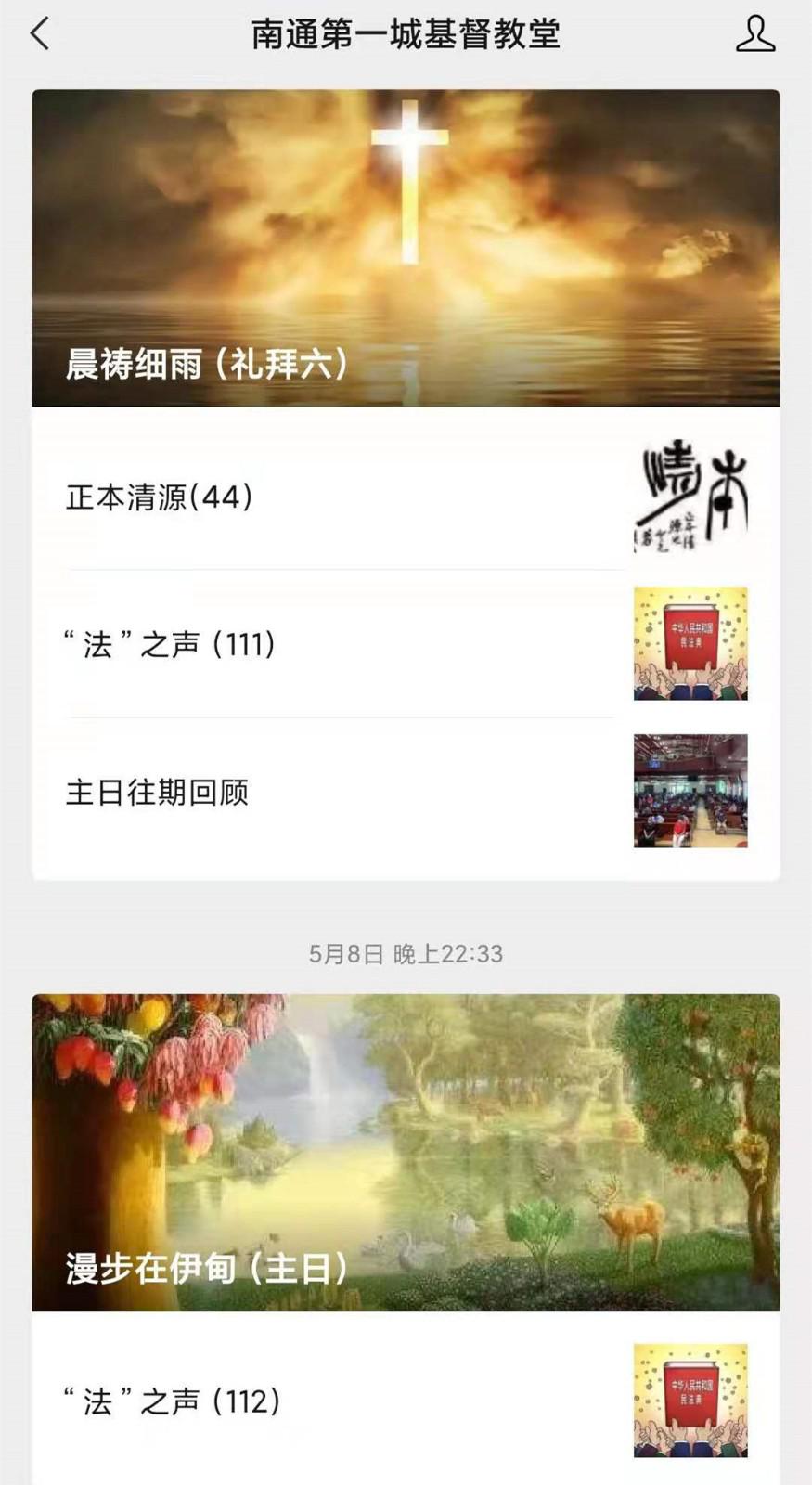Open the article 漫步在伊甸（主日）
The image size is (812, 1485).
pos(406,1153)
